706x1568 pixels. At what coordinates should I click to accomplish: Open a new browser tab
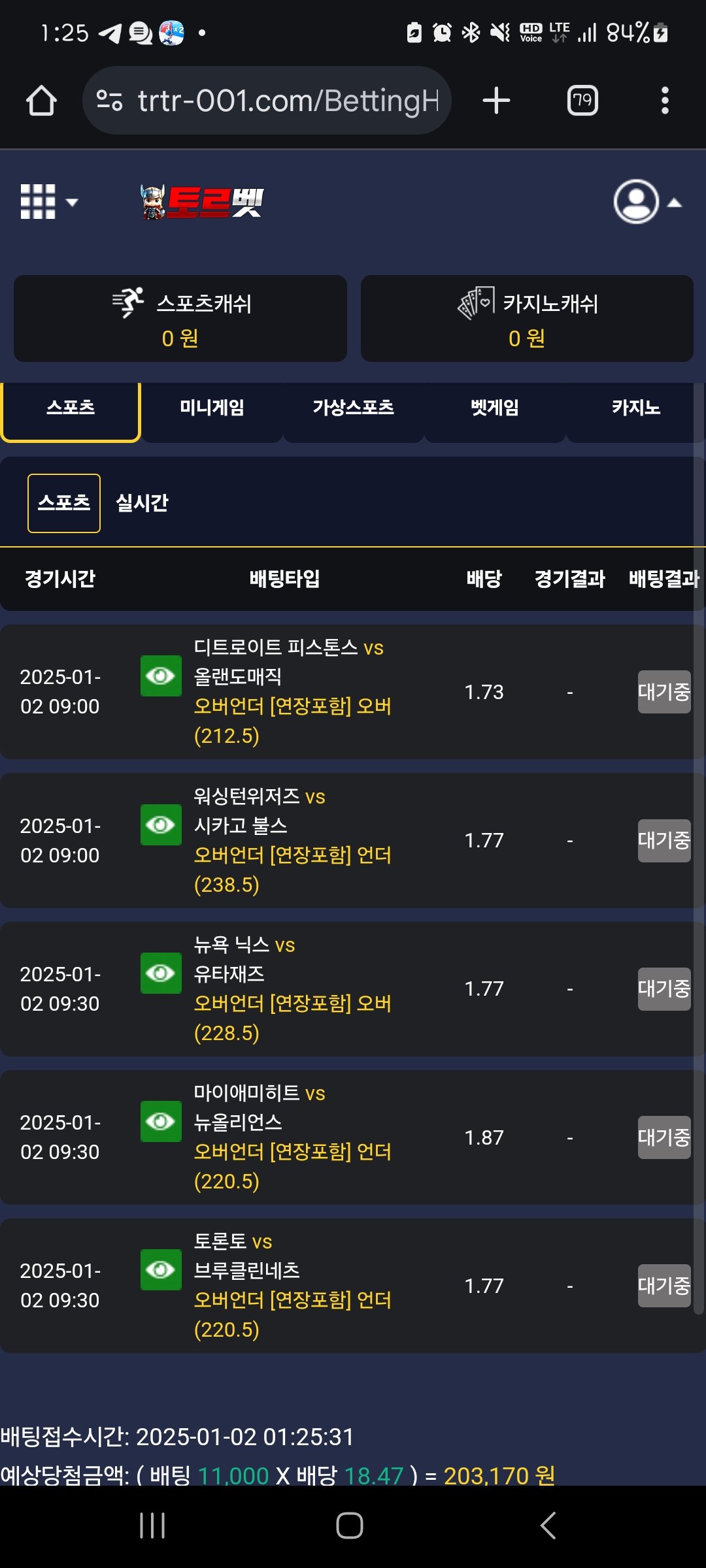pos(496,101)
